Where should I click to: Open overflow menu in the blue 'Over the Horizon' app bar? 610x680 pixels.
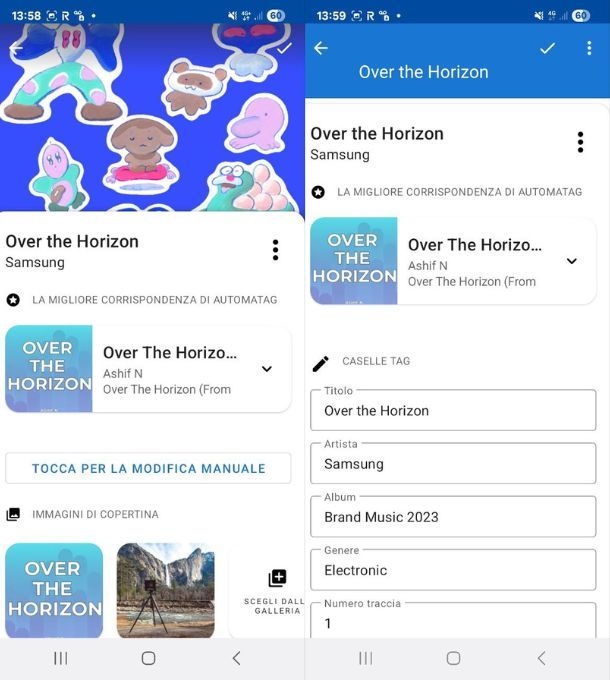[588, 48]
